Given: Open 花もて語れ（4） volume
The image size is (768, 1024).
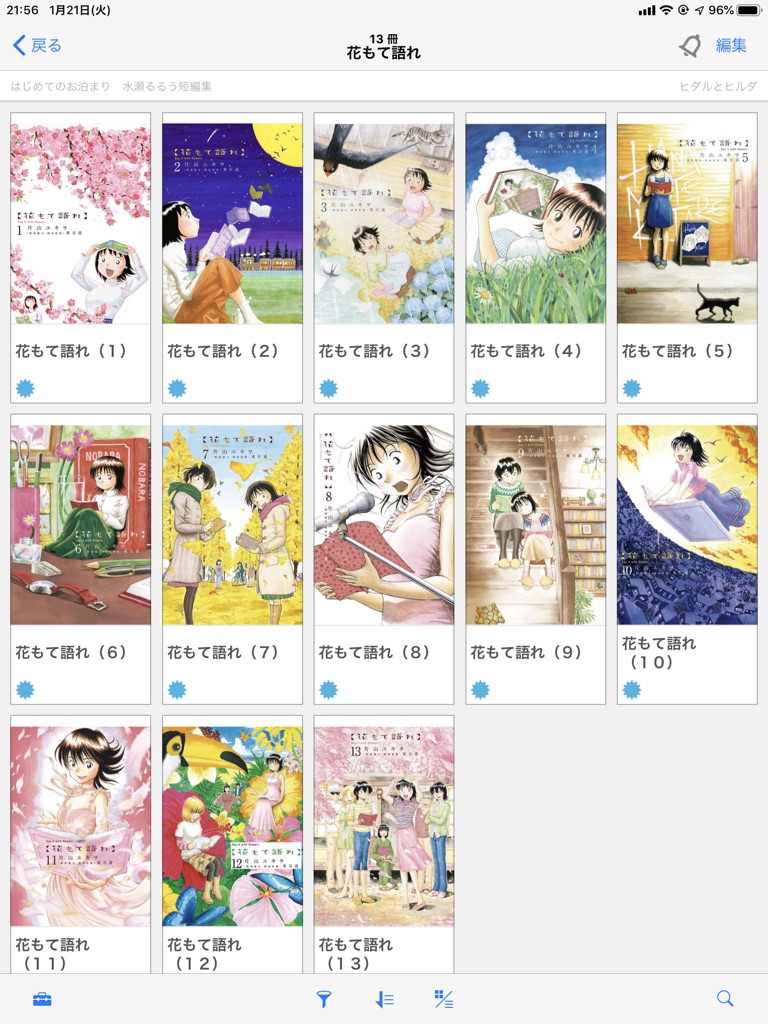Looking at the screenshot, I should (535, 225).
